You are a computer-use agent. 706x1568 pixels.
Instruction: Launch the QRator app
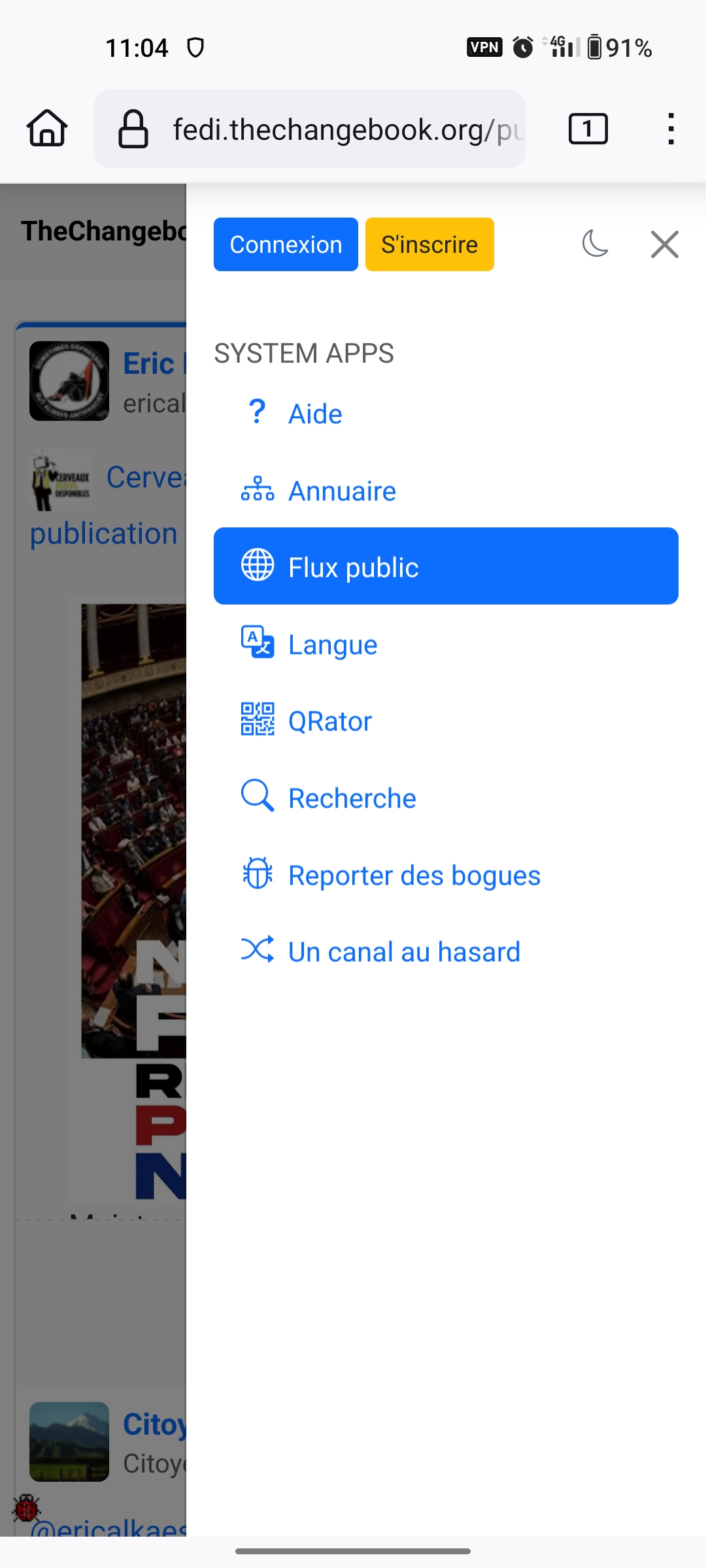tap(329, 721)
